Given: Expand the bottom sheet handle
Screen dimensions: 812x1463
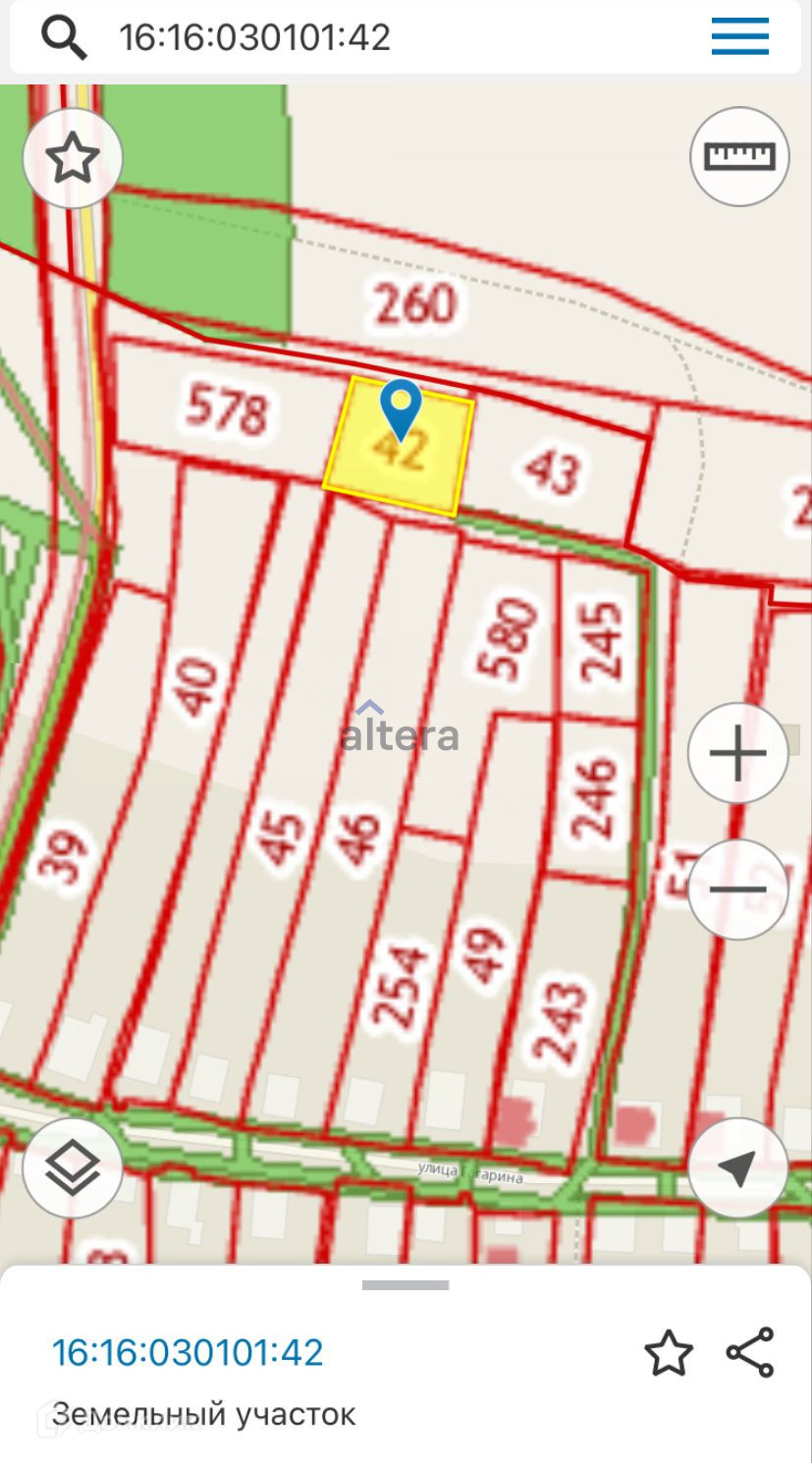Looking at the screenshot, I should coord(406,1285).
